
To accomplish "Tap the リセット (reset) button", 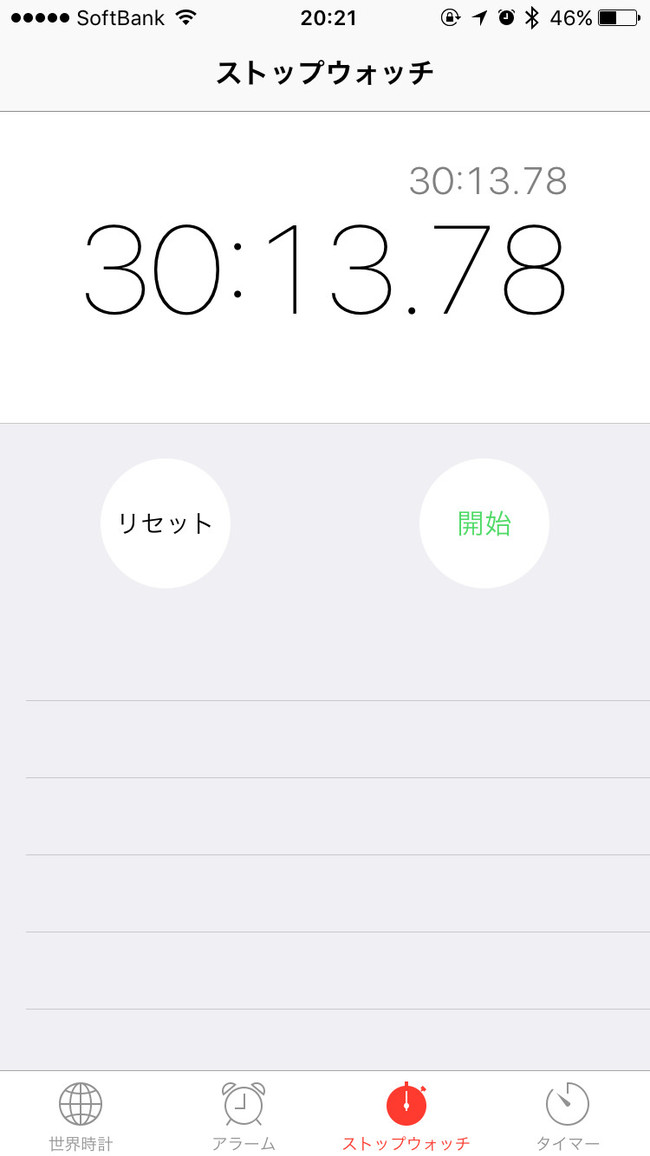I will tap(165, 523).
